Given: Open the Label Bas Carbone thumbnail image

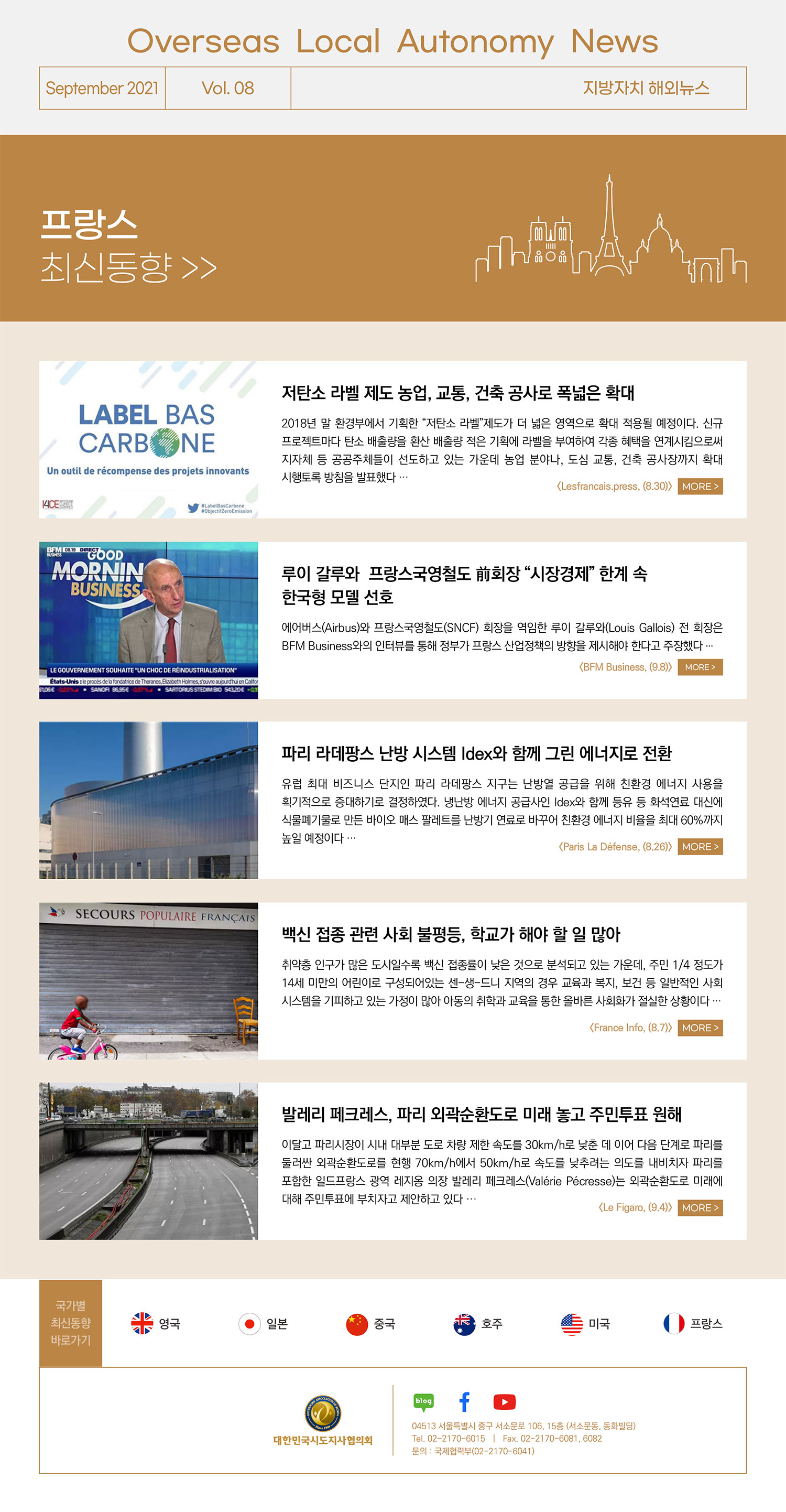Looking at the screenshot, I should [x=148, y=439].
